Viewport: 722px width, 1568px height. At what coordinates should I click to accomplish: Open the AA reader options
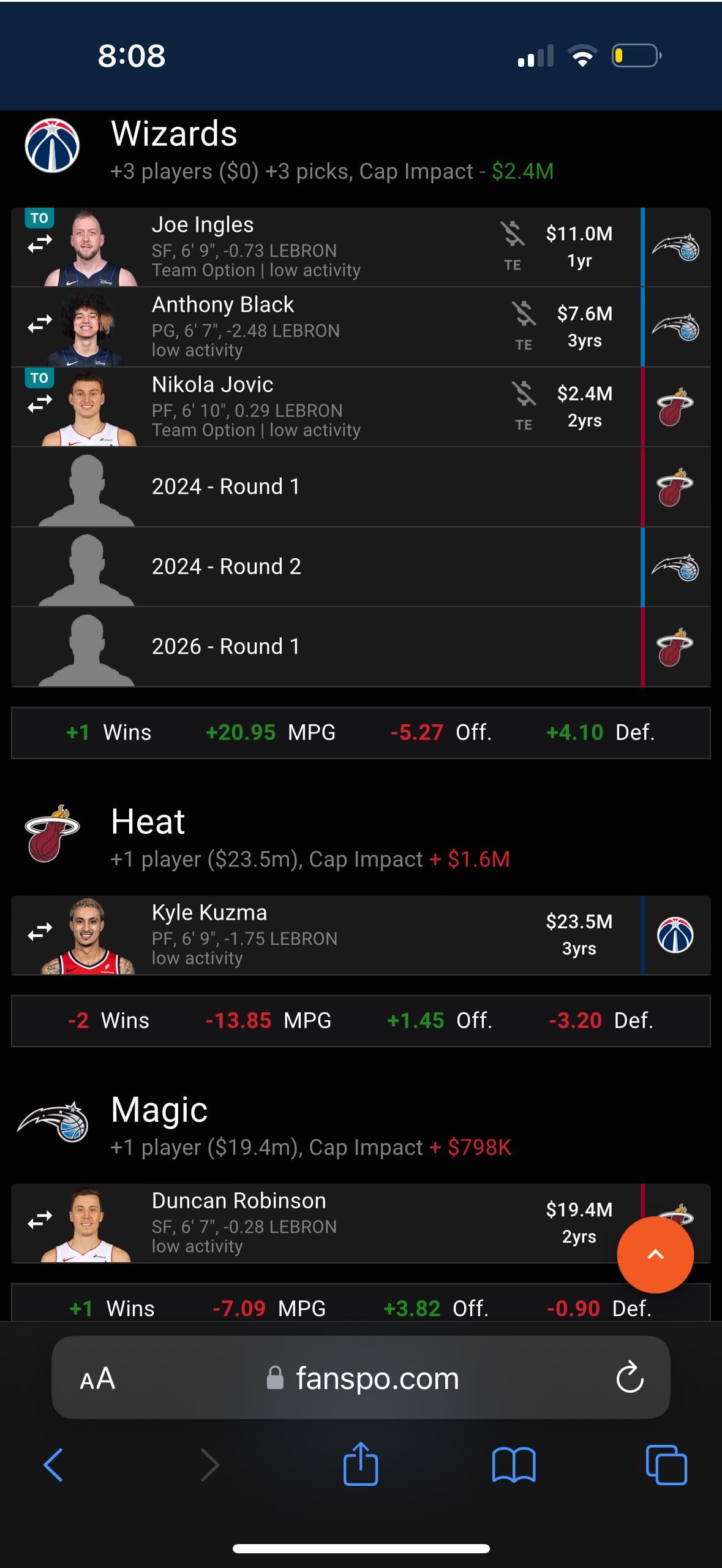97,1379
